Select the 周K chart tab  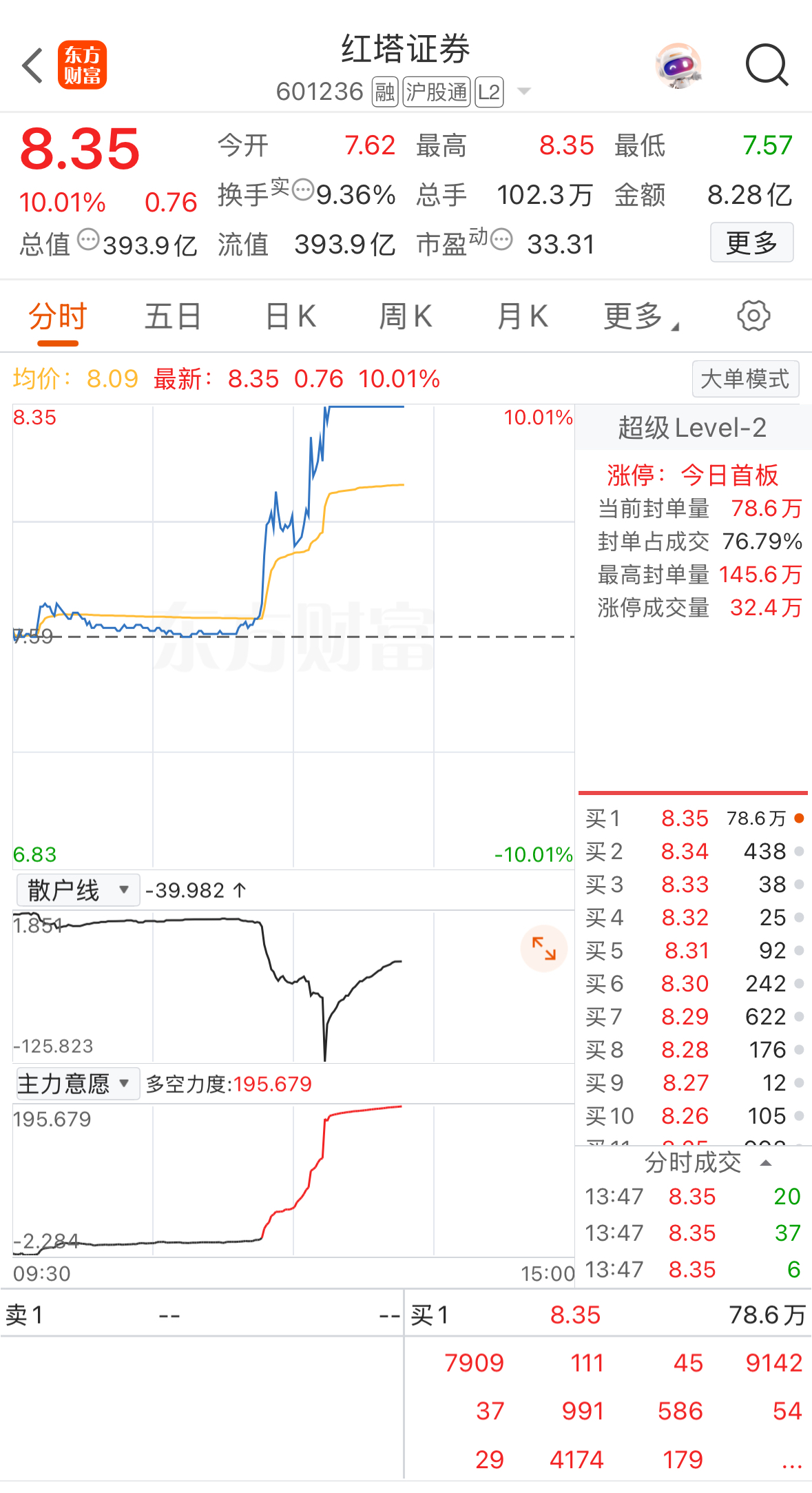pyautogui.click(x=406, y=317)
